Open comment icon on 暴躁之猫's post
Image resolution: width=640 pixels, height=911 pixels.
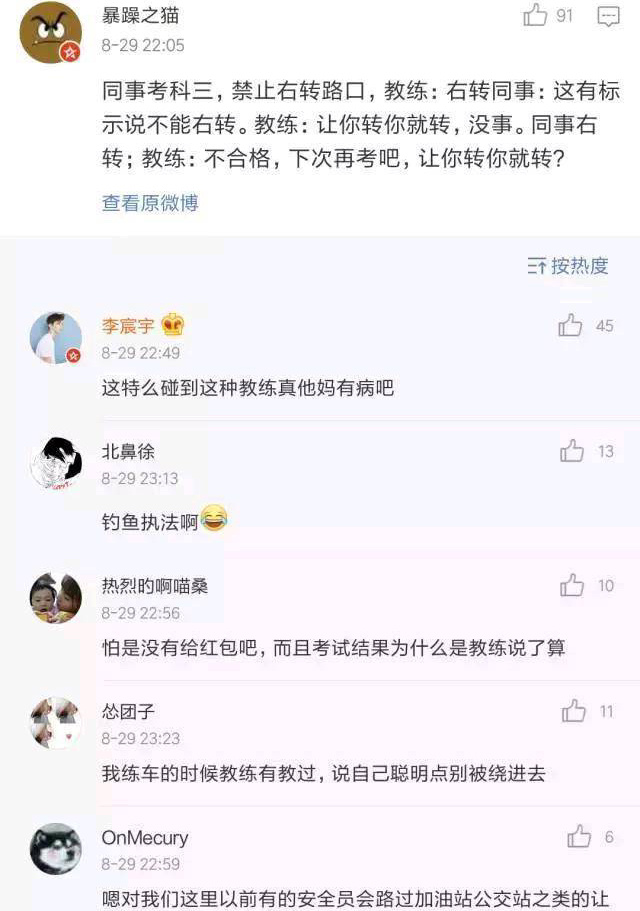coord(608,16)
